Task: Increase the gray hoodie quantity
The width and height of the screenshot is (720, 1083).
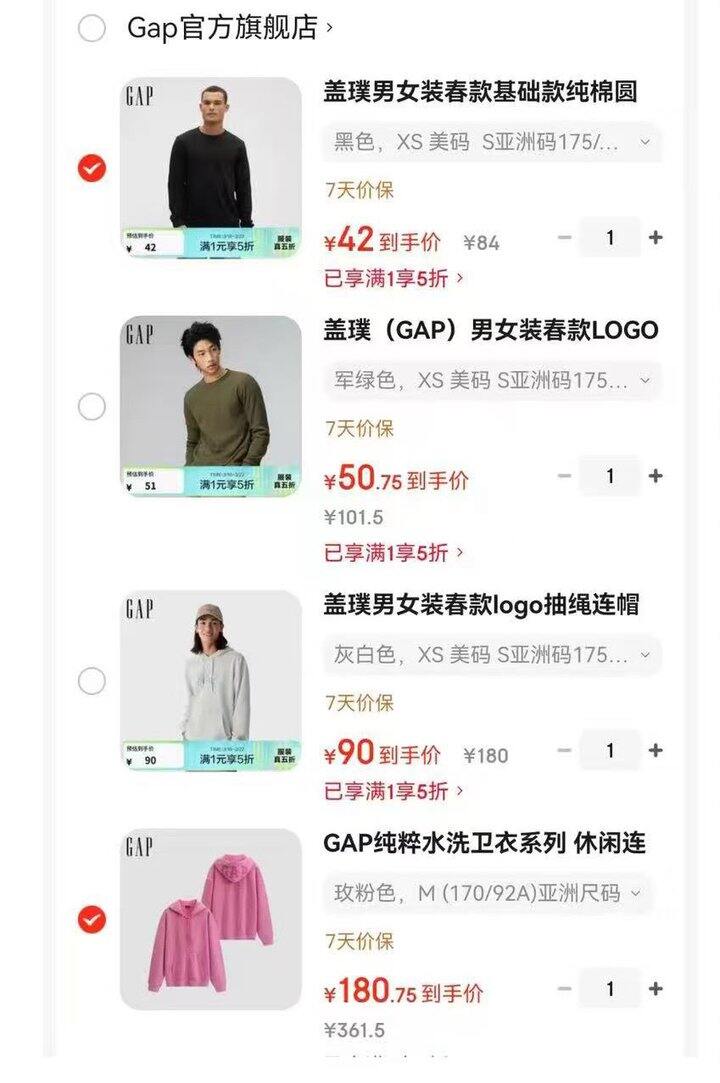Action: tap(655, 748)
